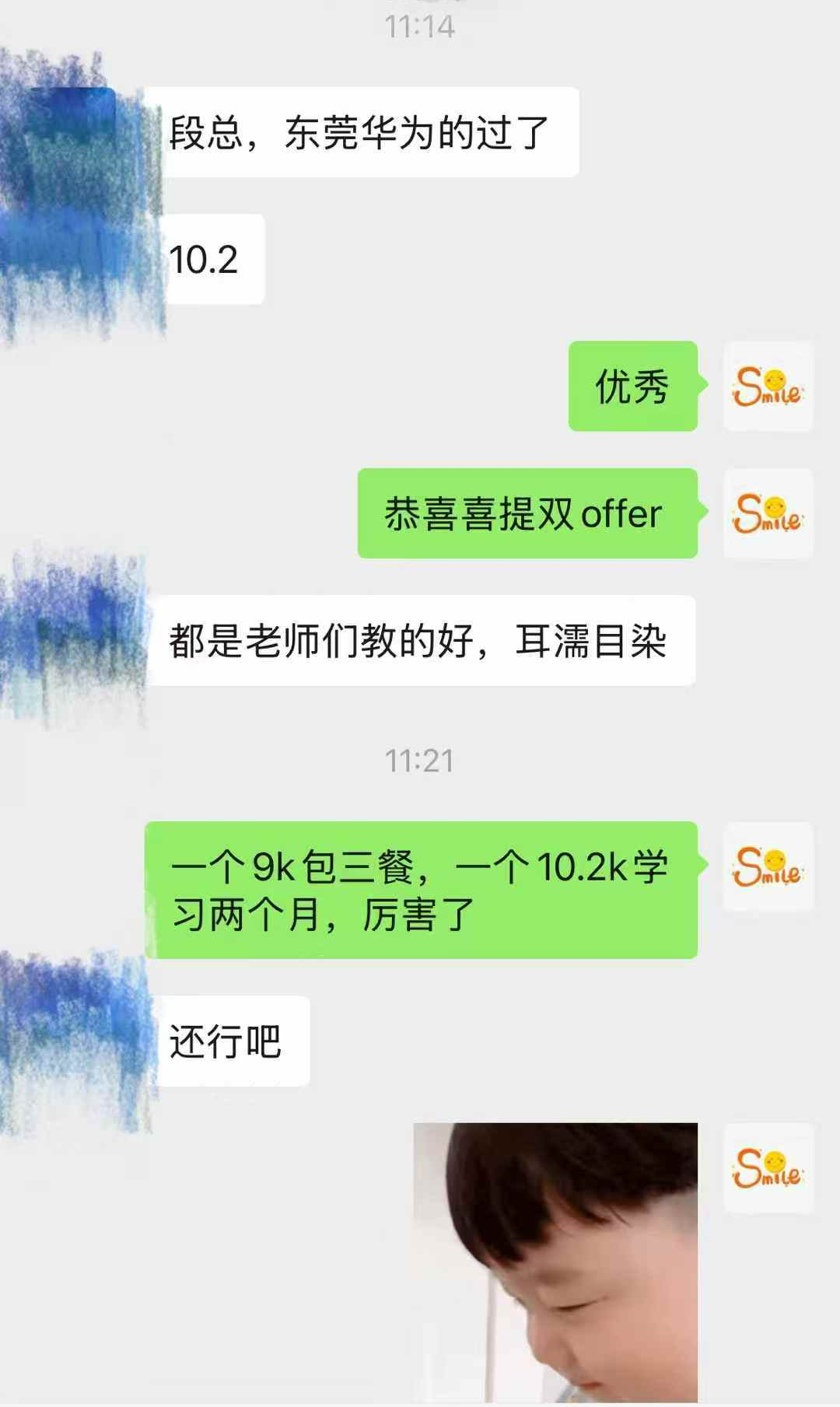Open sender profile beside "恭喜喜提双offer"
The image size is (840, 1407).
(768, 513)
